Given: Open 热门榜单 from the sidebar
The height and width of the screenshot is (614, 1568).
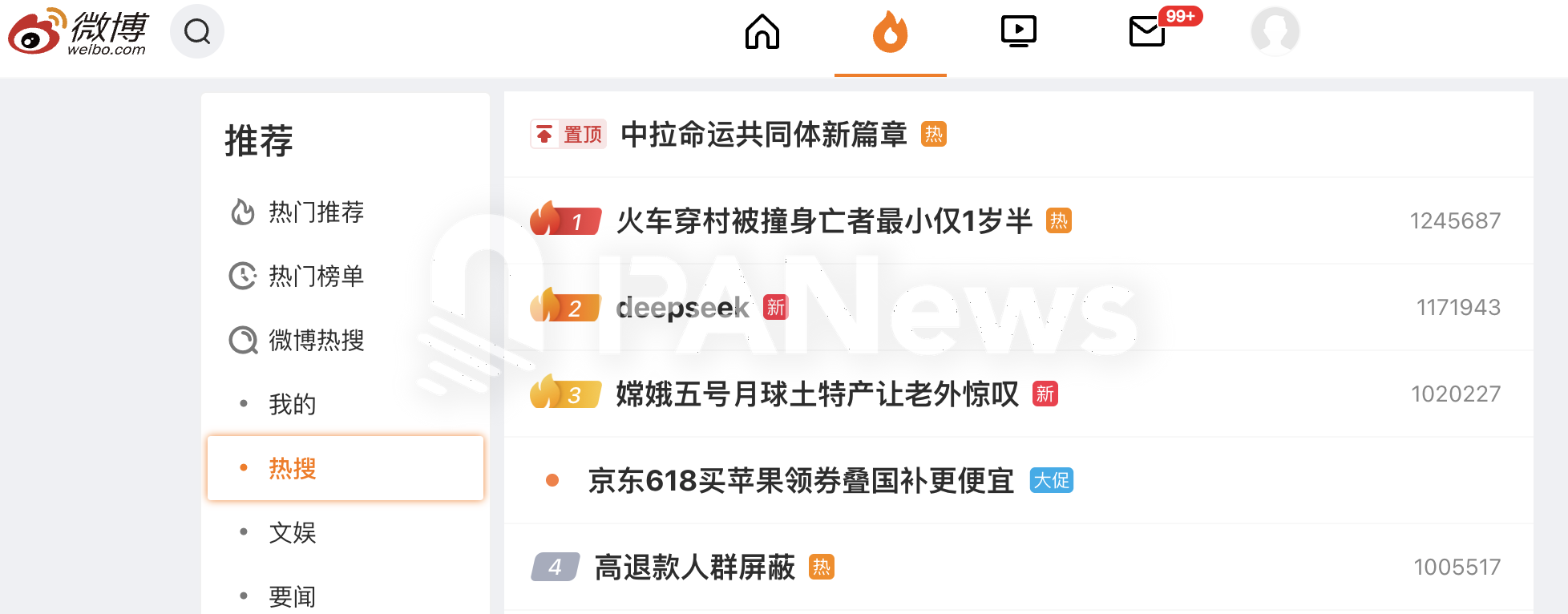Looking at the screenshot, I should (316, 277).
